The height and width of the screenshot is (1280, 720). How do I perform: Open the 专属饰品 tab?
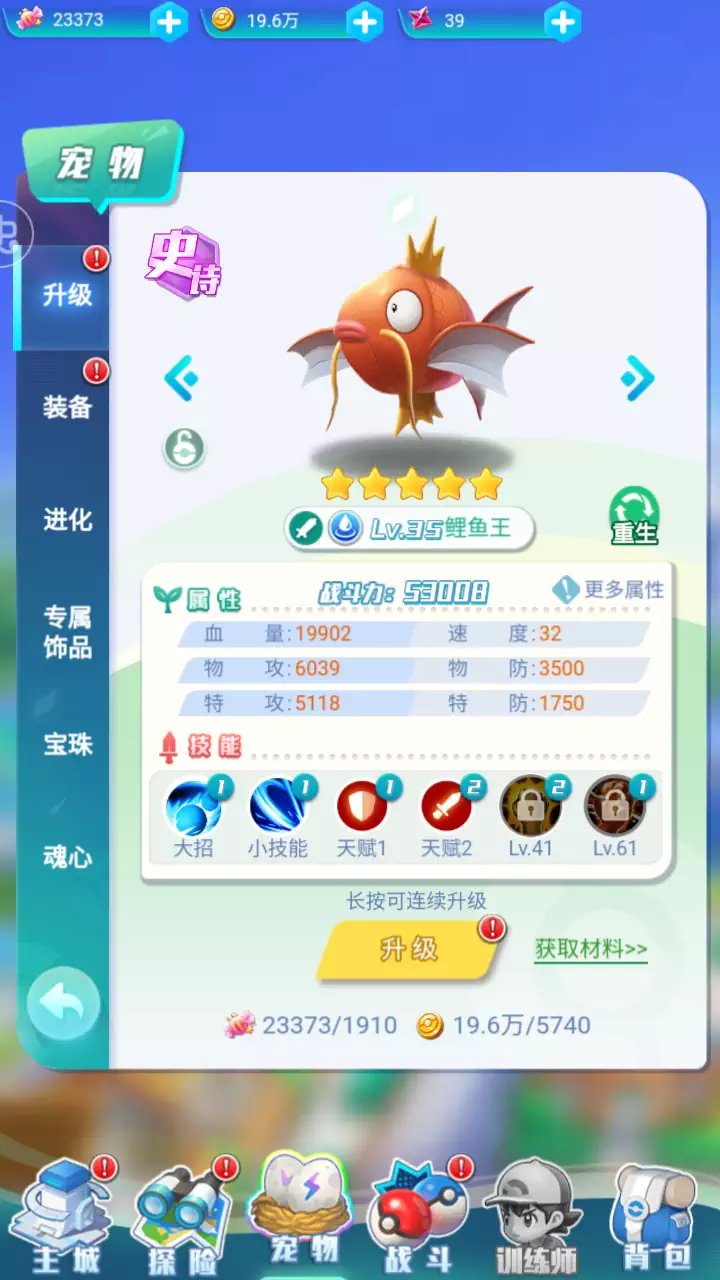(66, 632)
